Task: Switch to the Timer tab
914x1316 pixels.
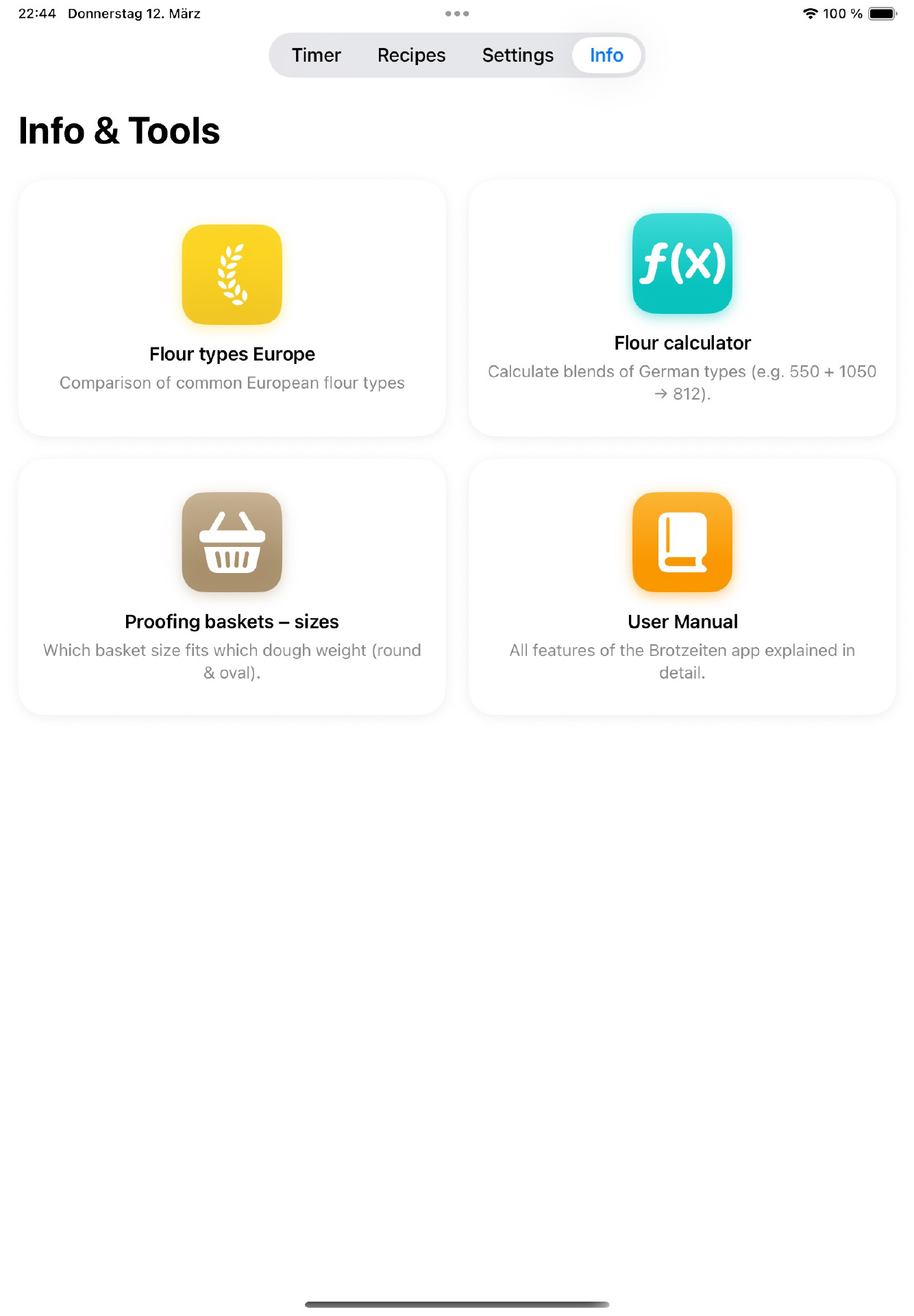Action: coord(316,56)
